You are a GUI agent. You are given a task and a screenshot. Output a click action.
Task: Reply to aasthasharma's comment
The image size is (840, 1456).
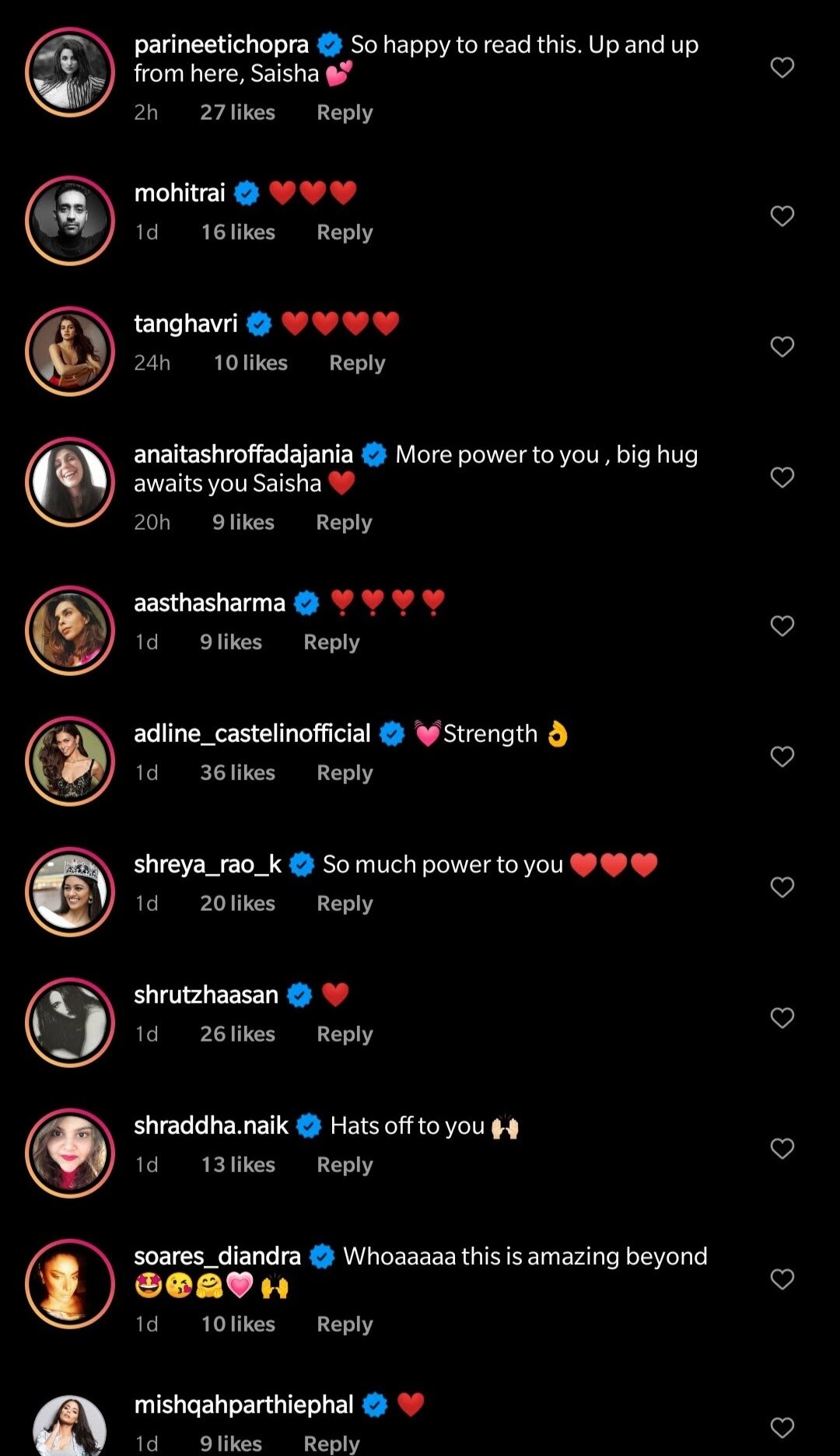point(331,642)
